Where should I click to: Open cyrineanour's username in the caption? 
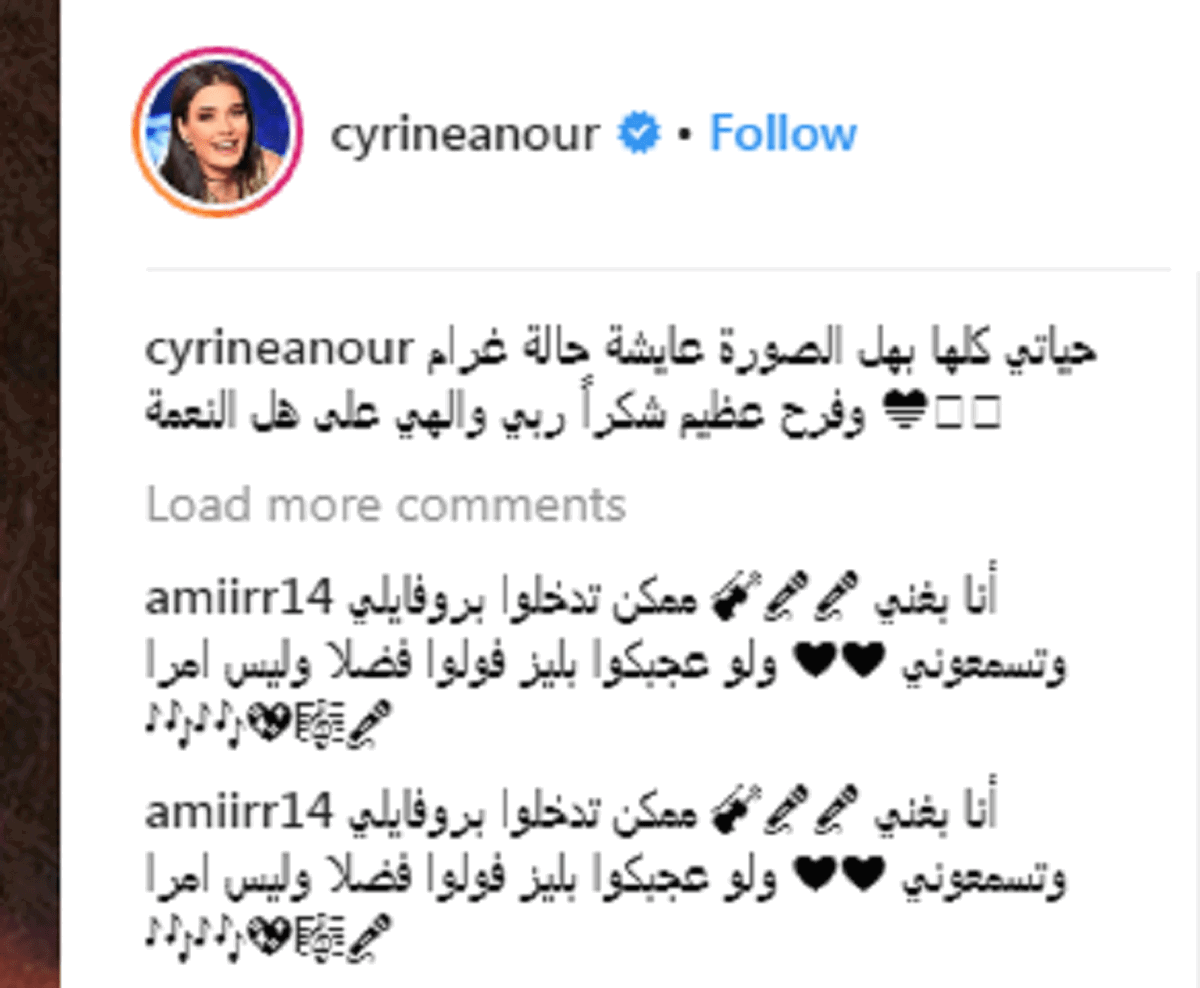279,352
